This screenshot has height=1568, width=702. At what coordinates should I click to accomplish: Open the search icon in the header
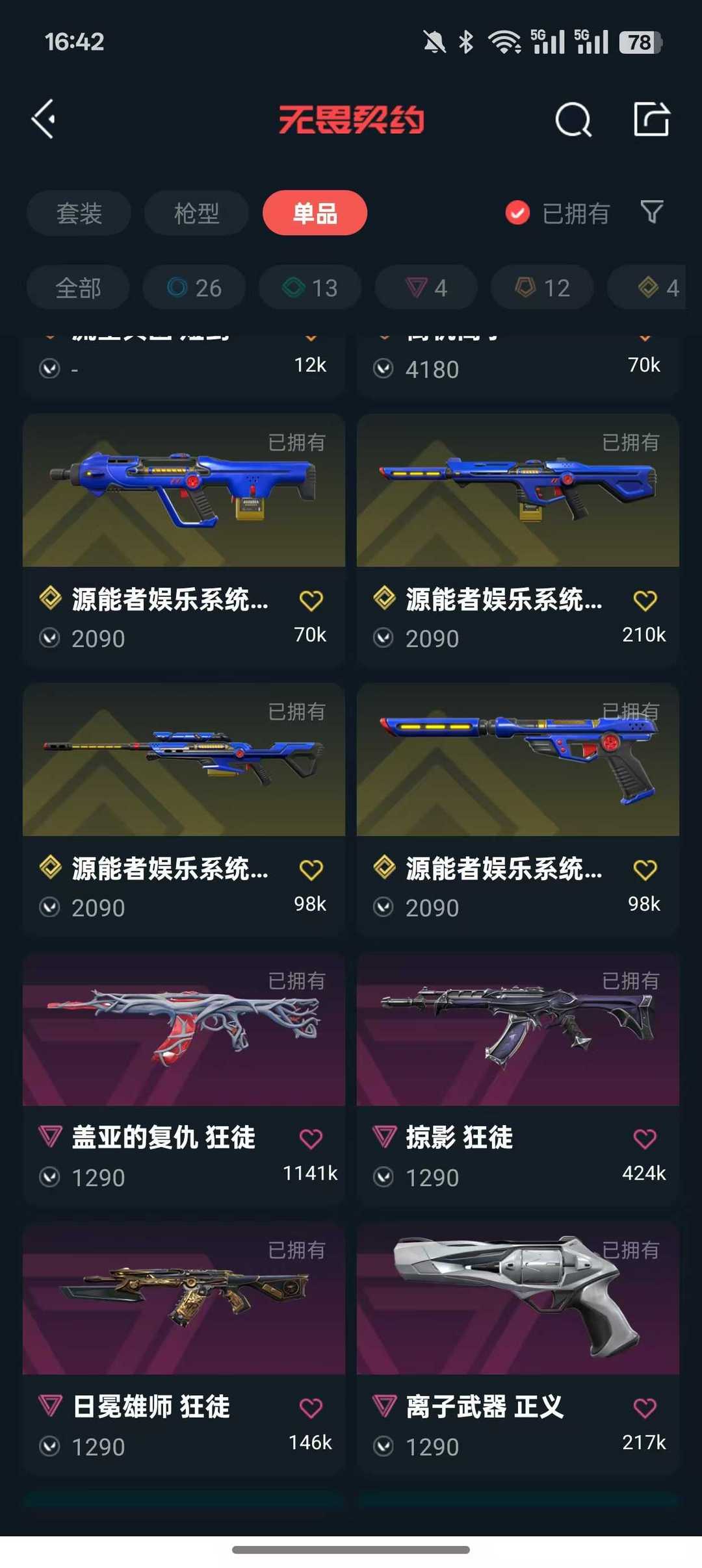tap(573, 120)
